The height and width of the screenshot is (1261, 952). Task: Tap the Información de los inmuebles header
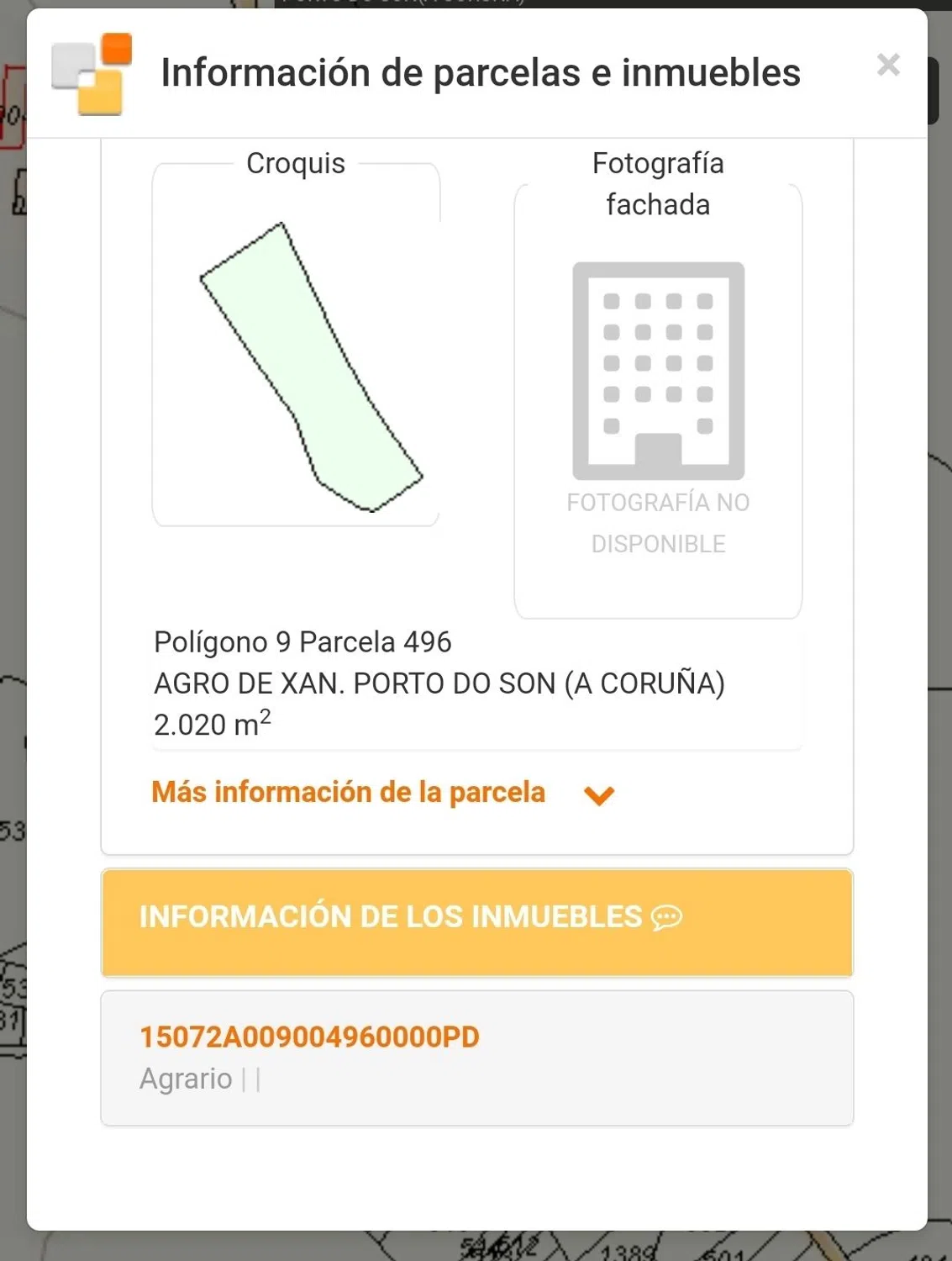(x=476, y=921)
